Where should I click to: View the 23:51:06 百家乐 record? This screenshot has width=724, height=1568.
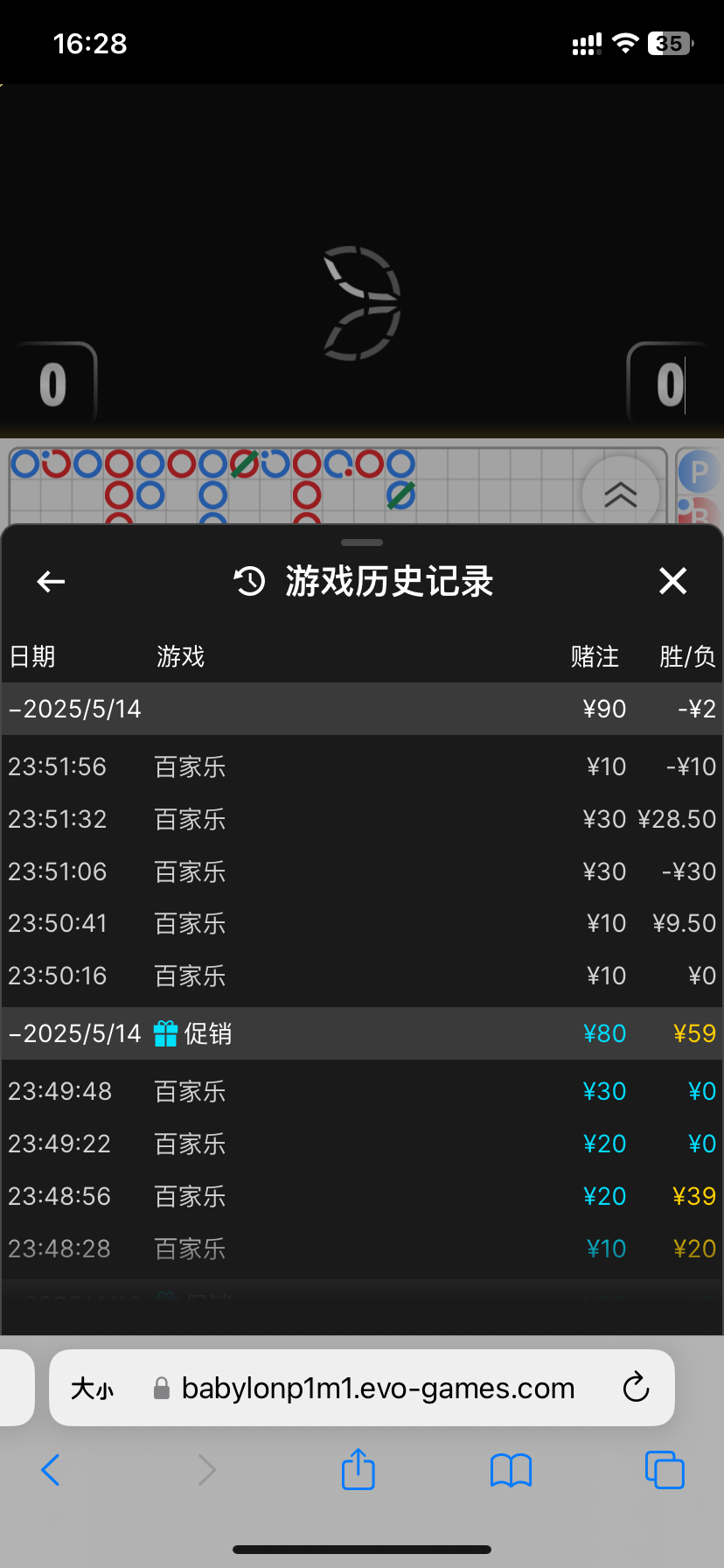[362, 871]
